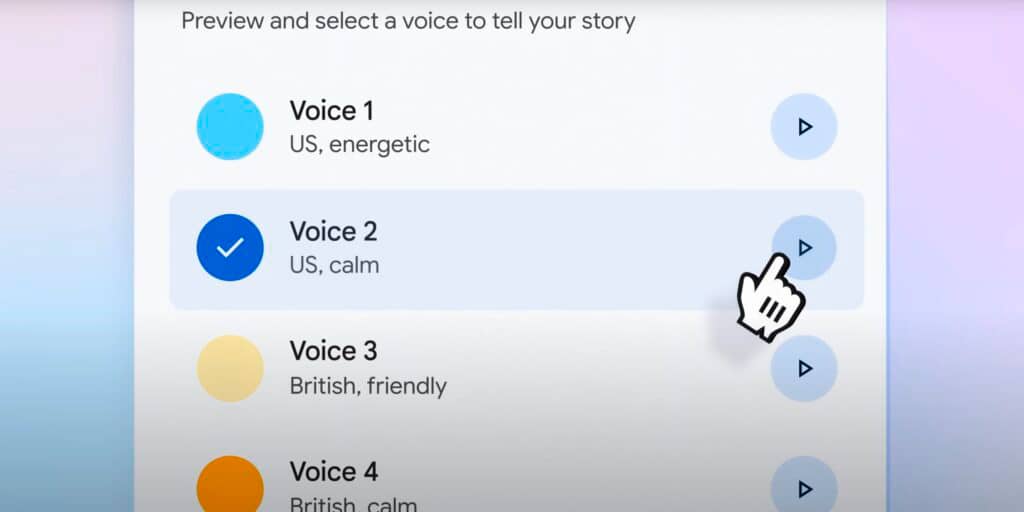
Task: Listen to the Voice 3 preview
Action: click(803, 368)
